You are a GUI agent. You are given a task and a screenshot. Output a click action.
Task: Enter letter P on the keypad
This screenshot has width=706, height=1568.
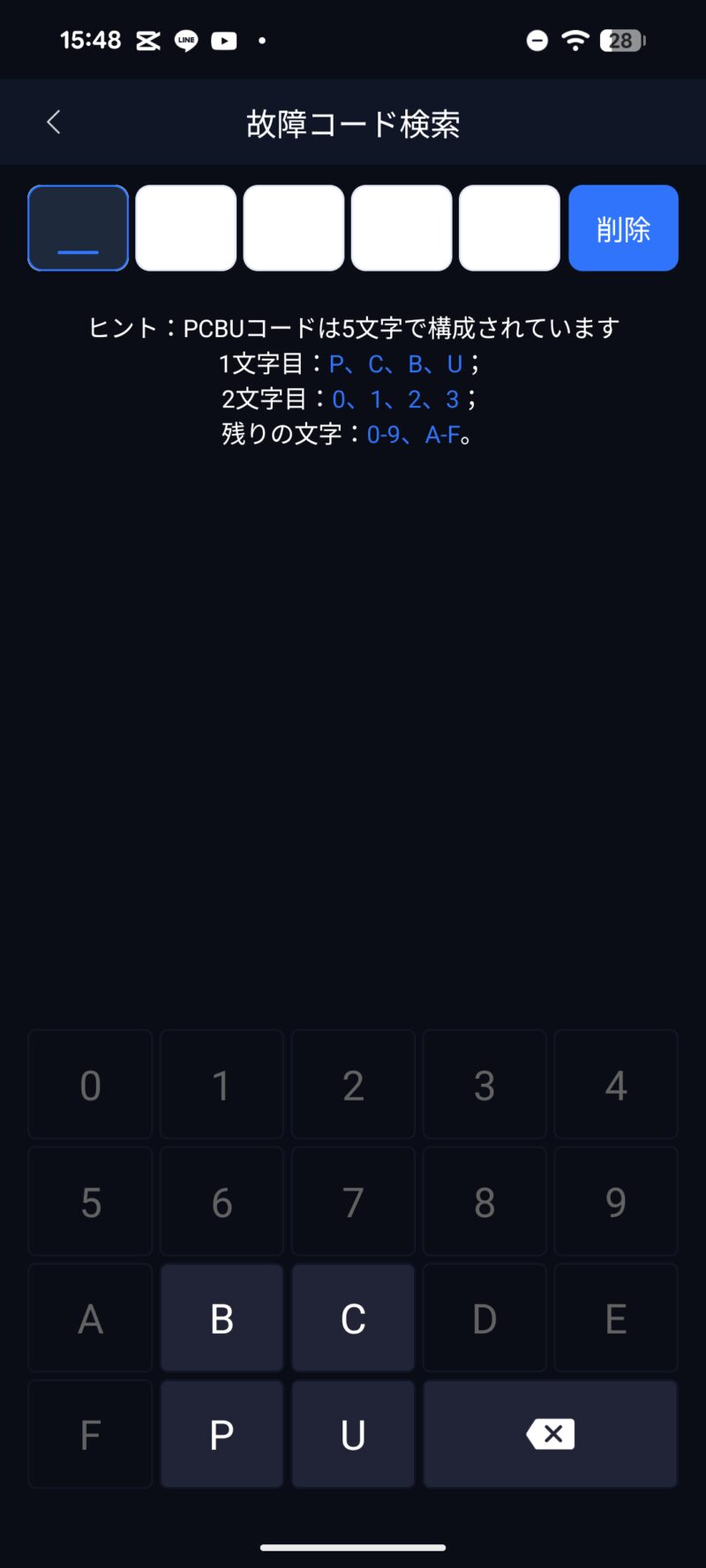(x=222, y=1435)
